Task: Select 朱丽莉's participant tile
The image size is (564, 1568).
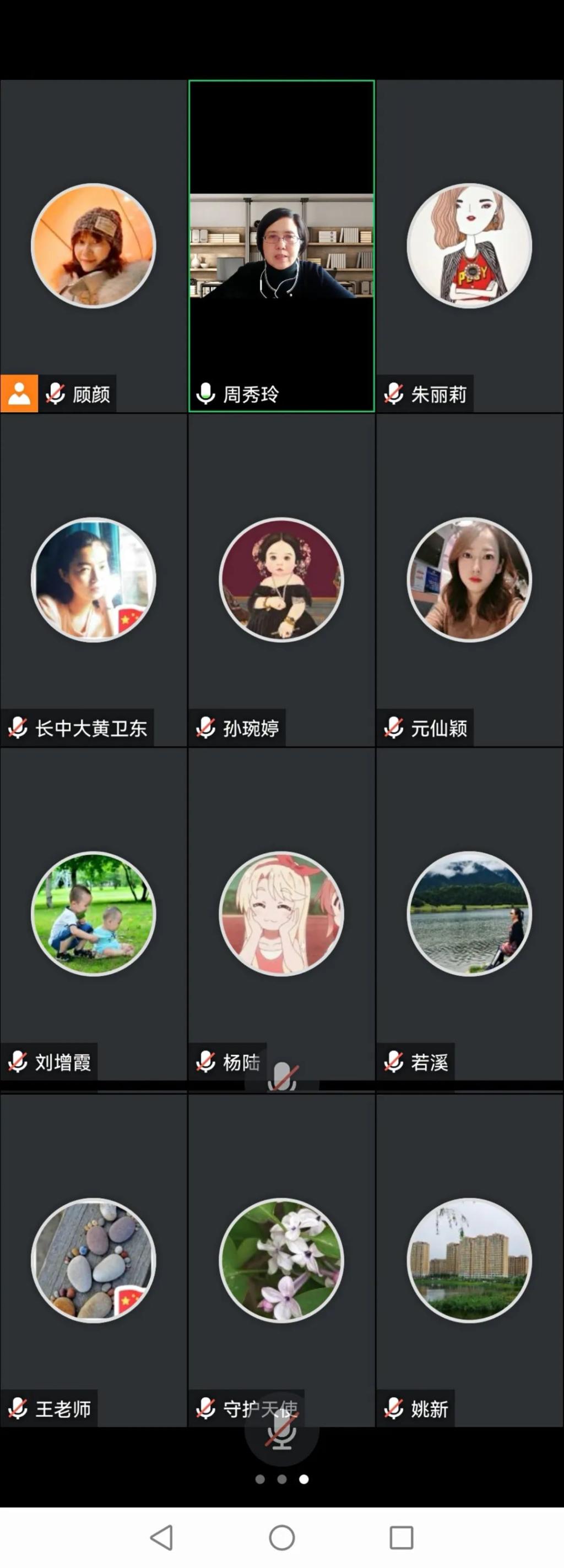Action: 469,246
